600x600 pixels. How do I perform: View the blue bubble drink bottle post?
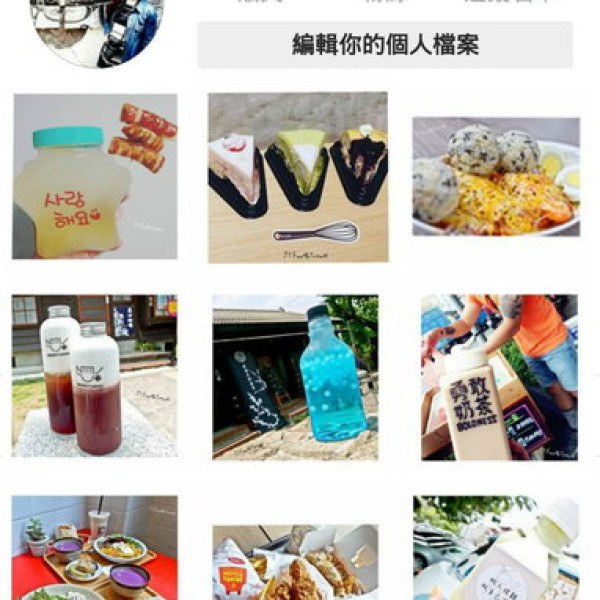click(295, 377)
